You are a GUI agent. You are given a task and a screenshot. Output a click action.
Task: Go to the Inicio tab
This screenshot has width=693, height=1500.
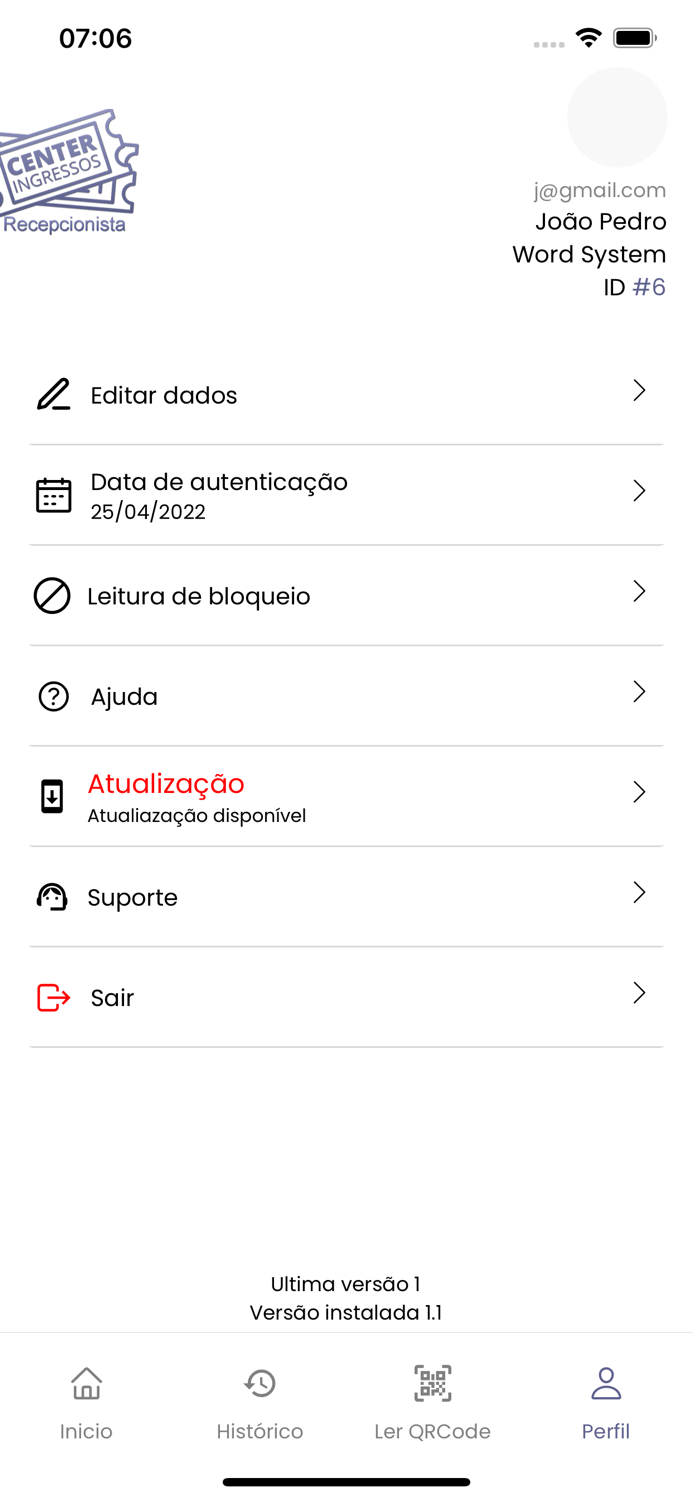[x=86, y=1402]
